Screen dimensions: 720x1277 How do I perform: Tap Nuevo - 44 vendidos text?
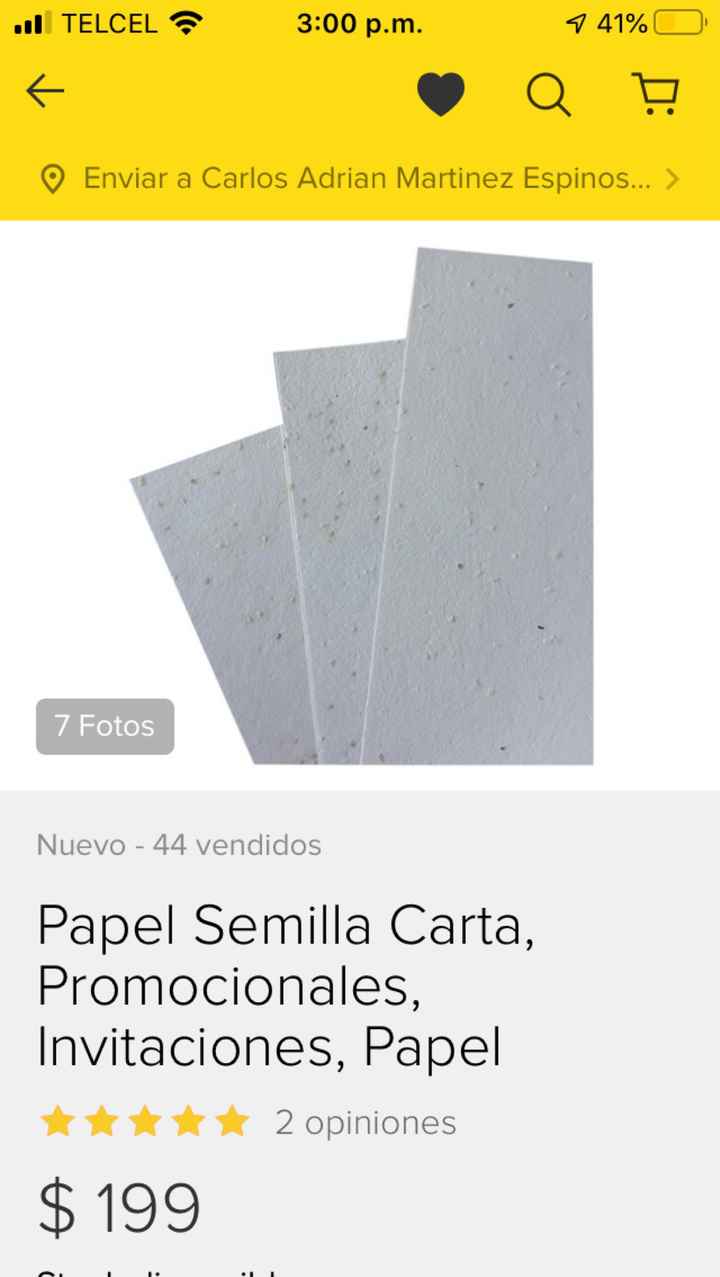pos(178,845)
